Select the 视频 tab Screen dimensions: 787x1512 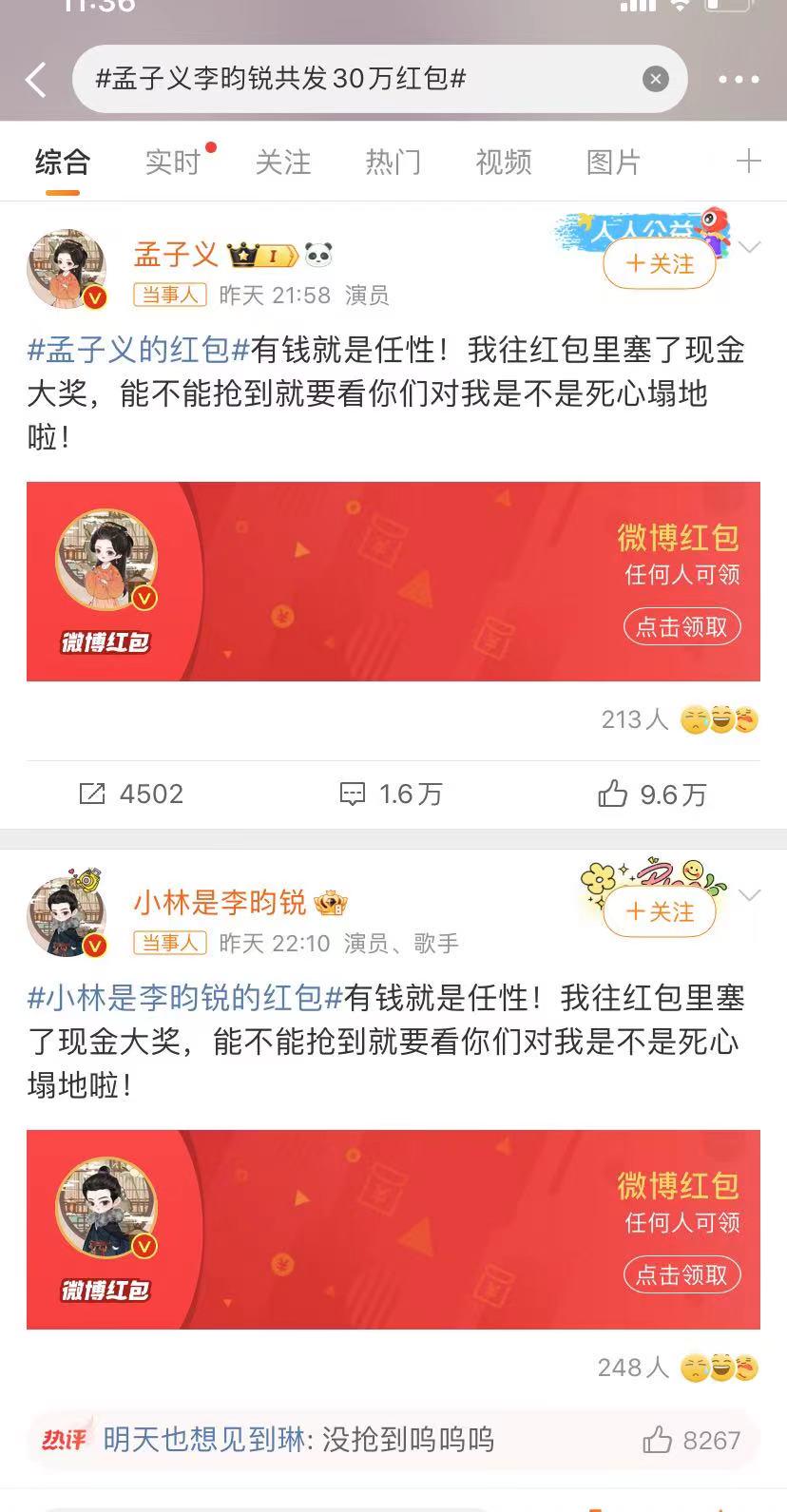(x=503, y=163)
